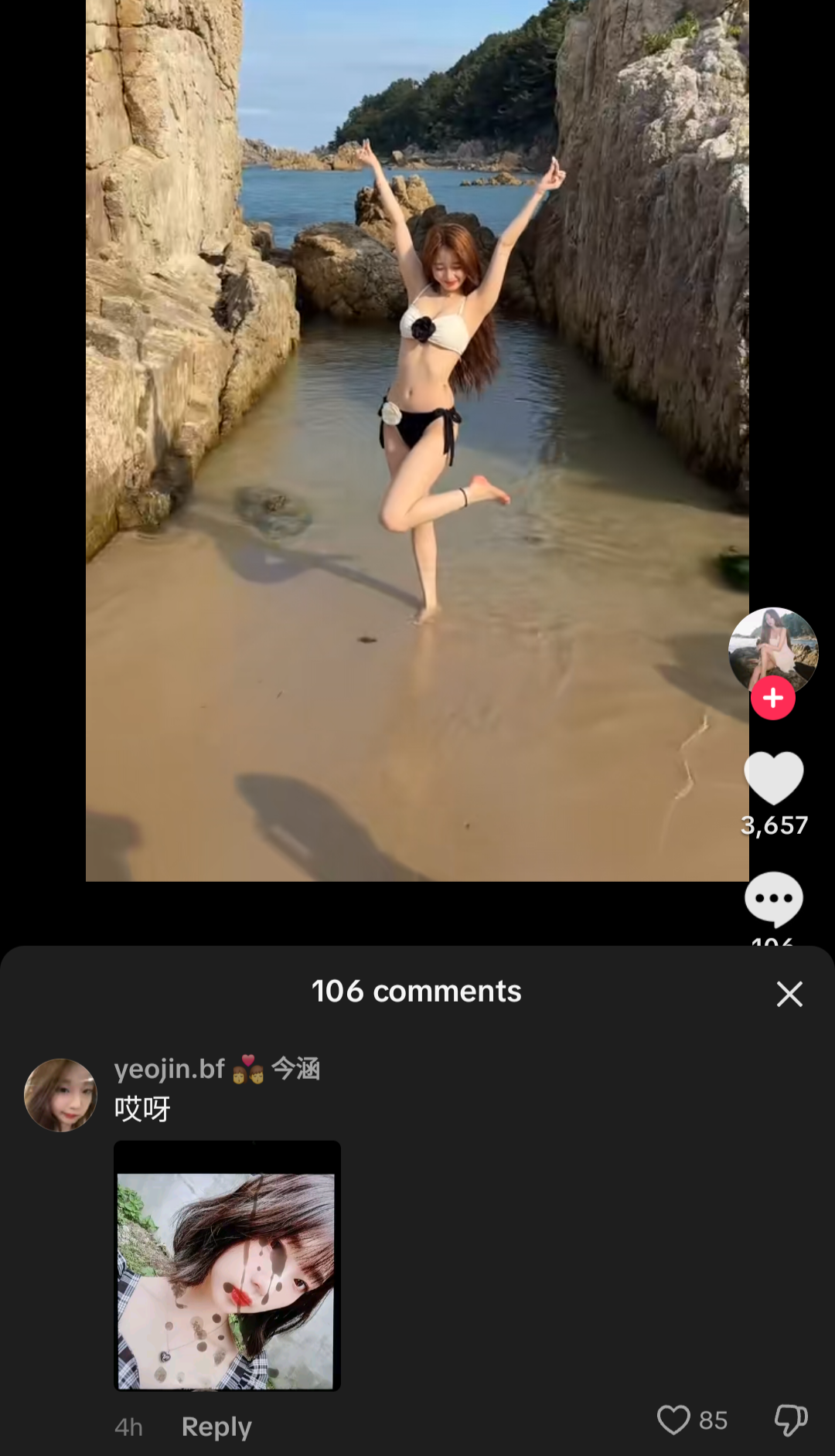Open yeojin.bf commenter's avatar
Screen dimensions: 835x1456
point(60,1095)
